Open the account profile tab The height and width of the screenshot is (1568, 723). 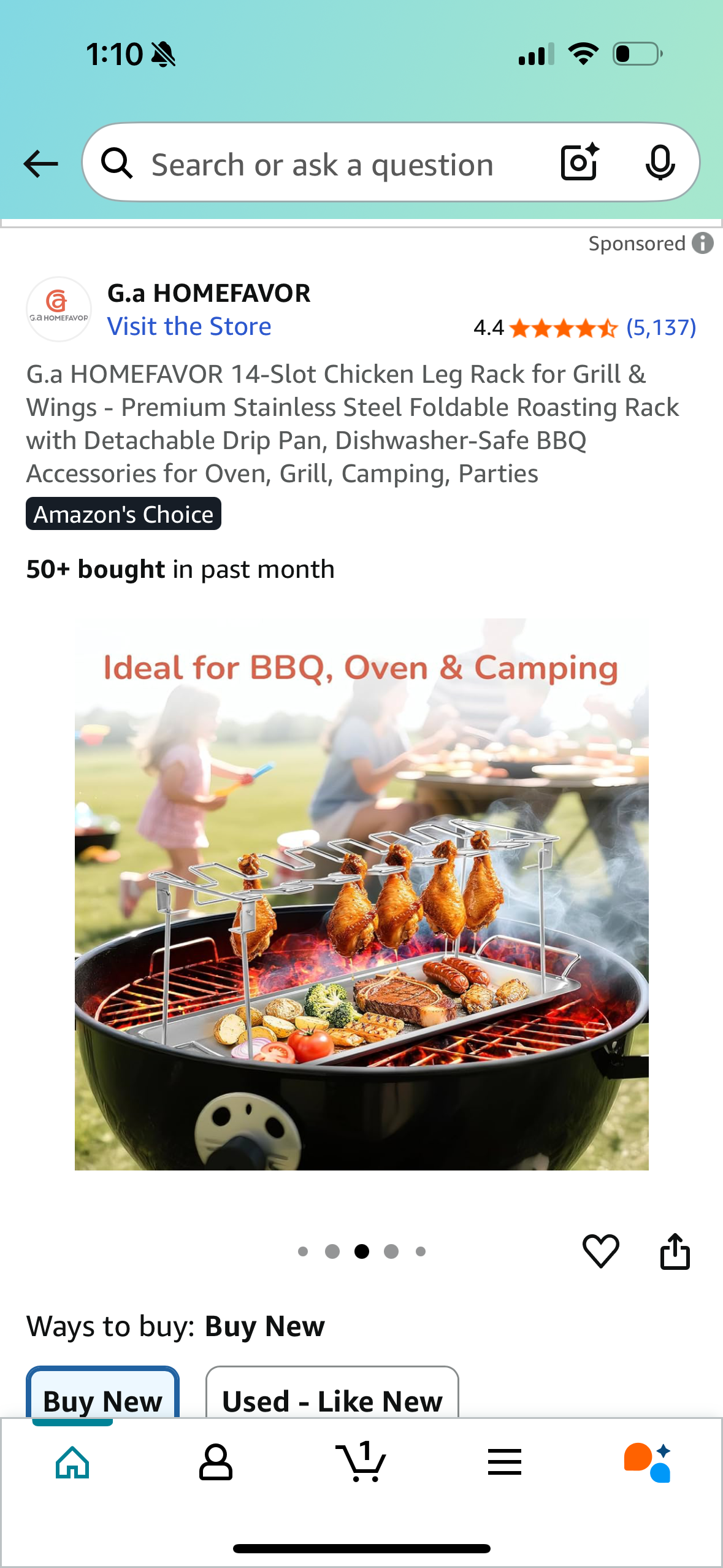(x=216, y=1462)
